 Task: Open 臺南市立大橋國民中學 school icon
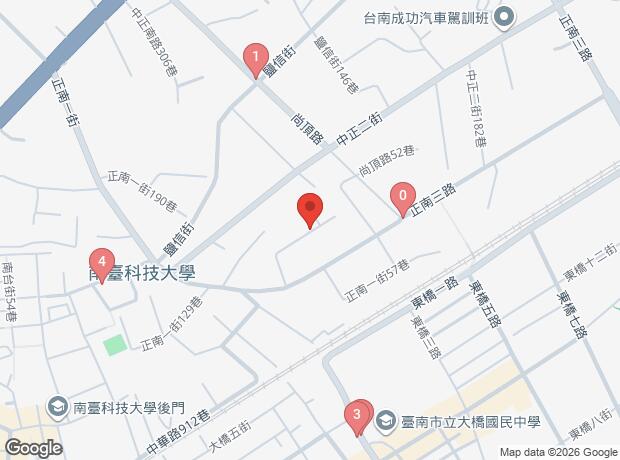click(386, 423)
